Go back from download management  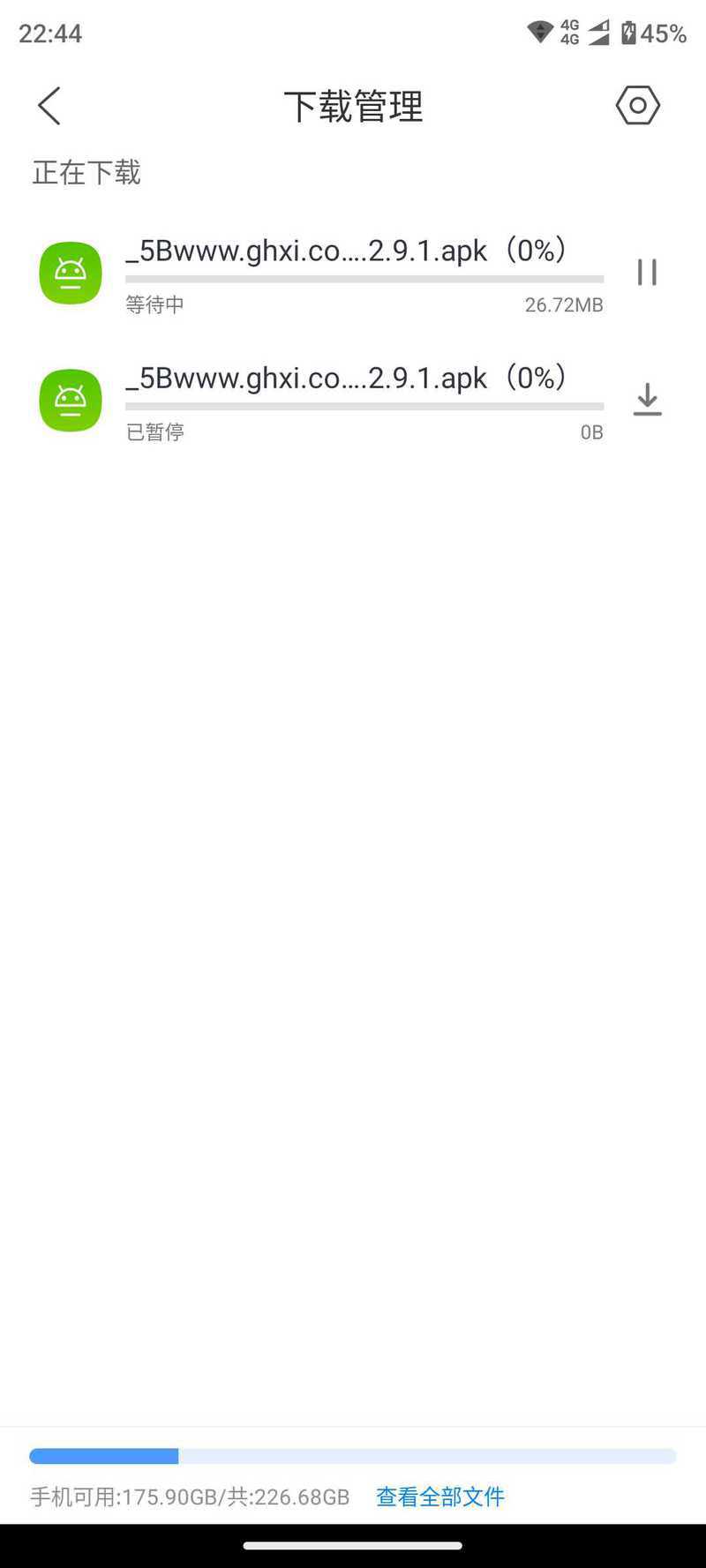coord(49,106)
